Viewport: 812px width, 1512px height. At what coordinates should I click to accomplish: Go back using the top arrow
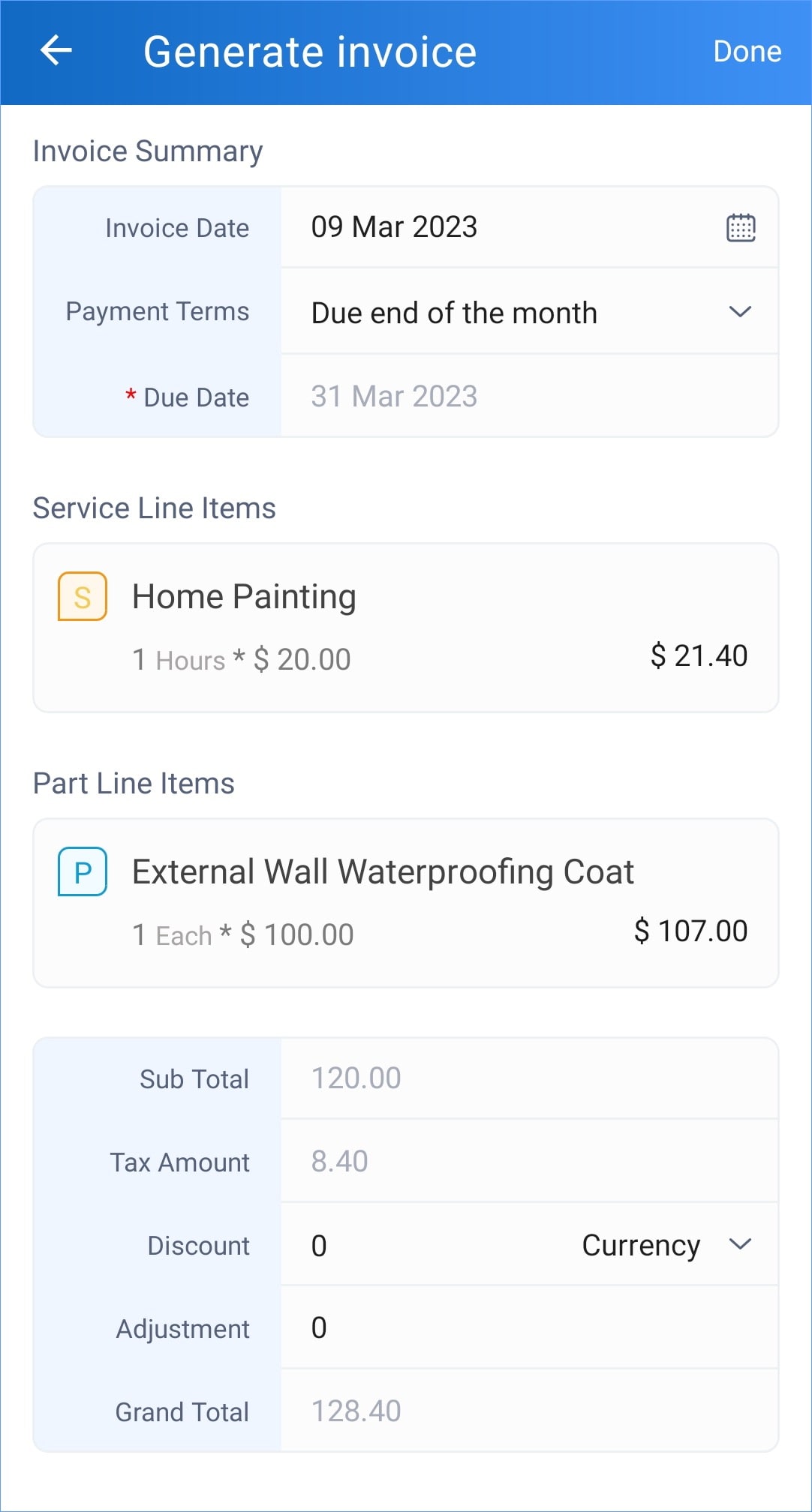tap(56, 51)
